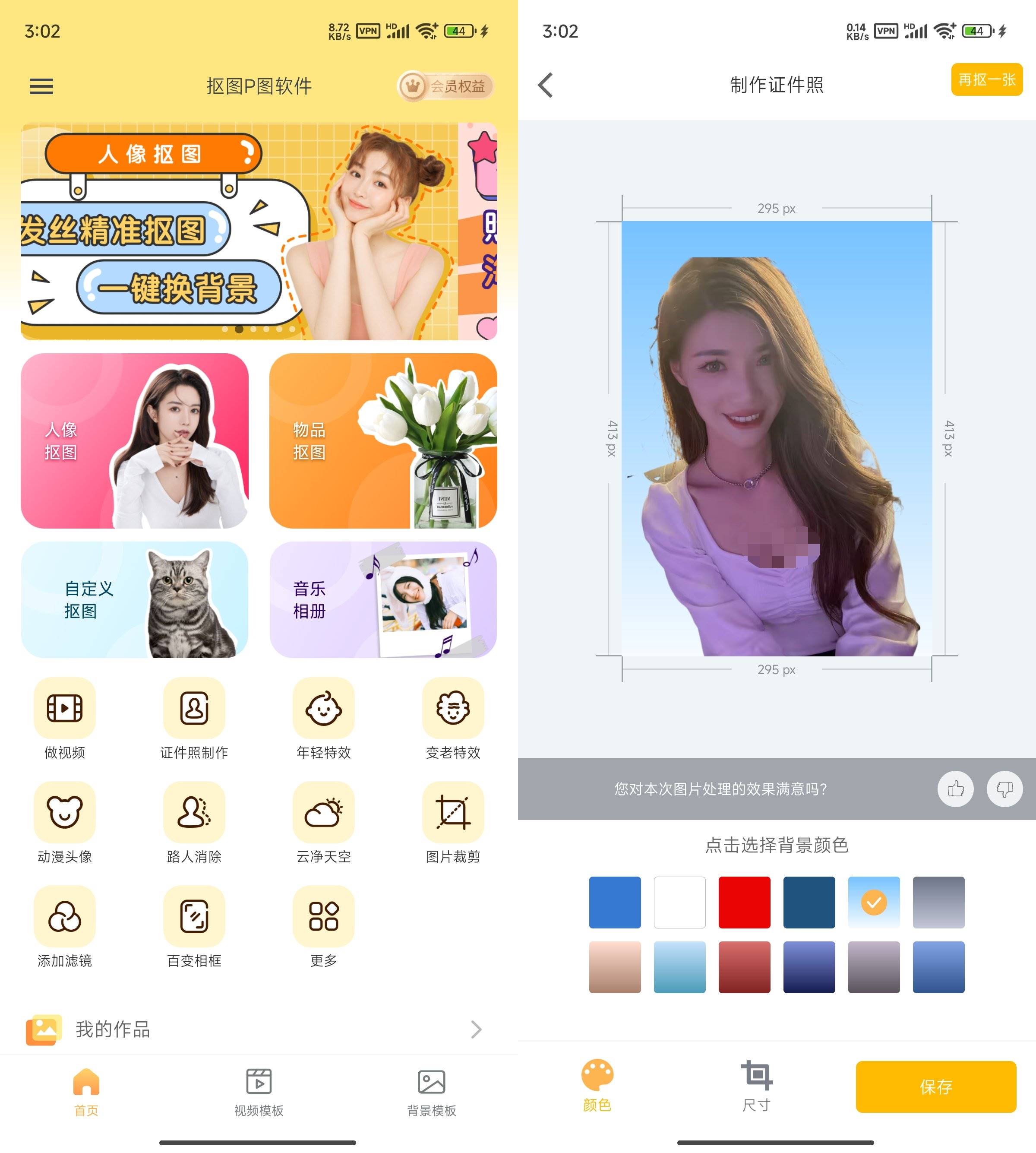Switch to the 背景模板 tab
The image size is (1036, 1153).
pos(432,1092)
